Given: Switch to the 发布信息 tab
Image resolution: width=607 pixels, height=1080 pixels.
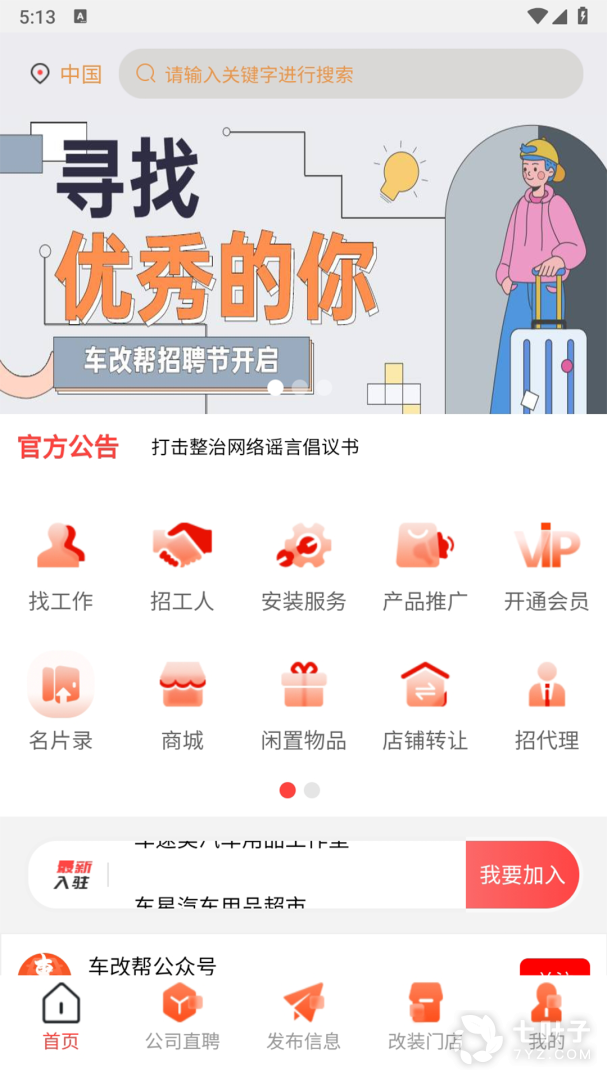Looking at the screenshot, I should (303, 1016).
